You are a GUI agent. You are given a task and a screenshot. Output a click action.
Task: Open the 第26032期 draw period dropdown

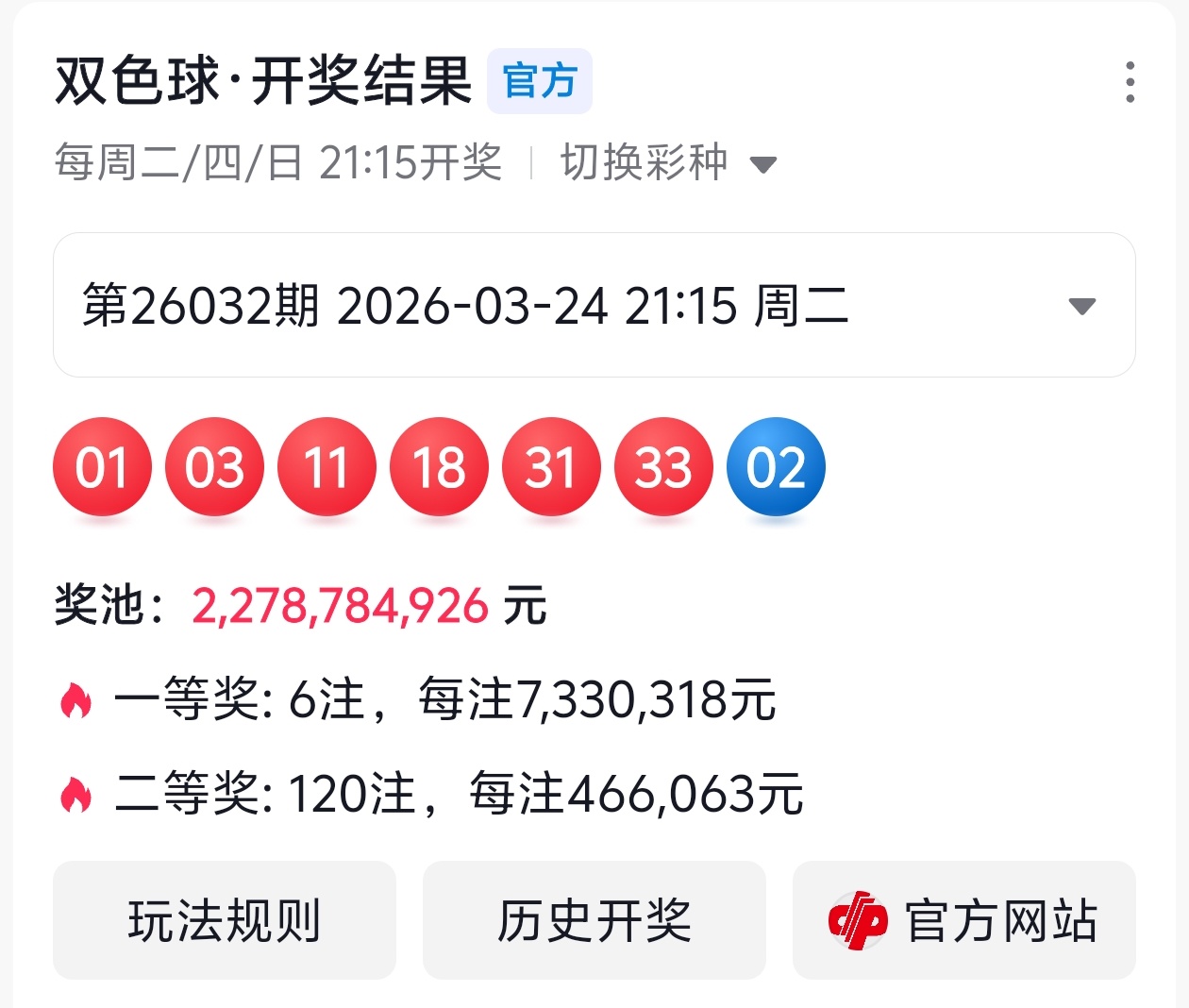[594, 306]
